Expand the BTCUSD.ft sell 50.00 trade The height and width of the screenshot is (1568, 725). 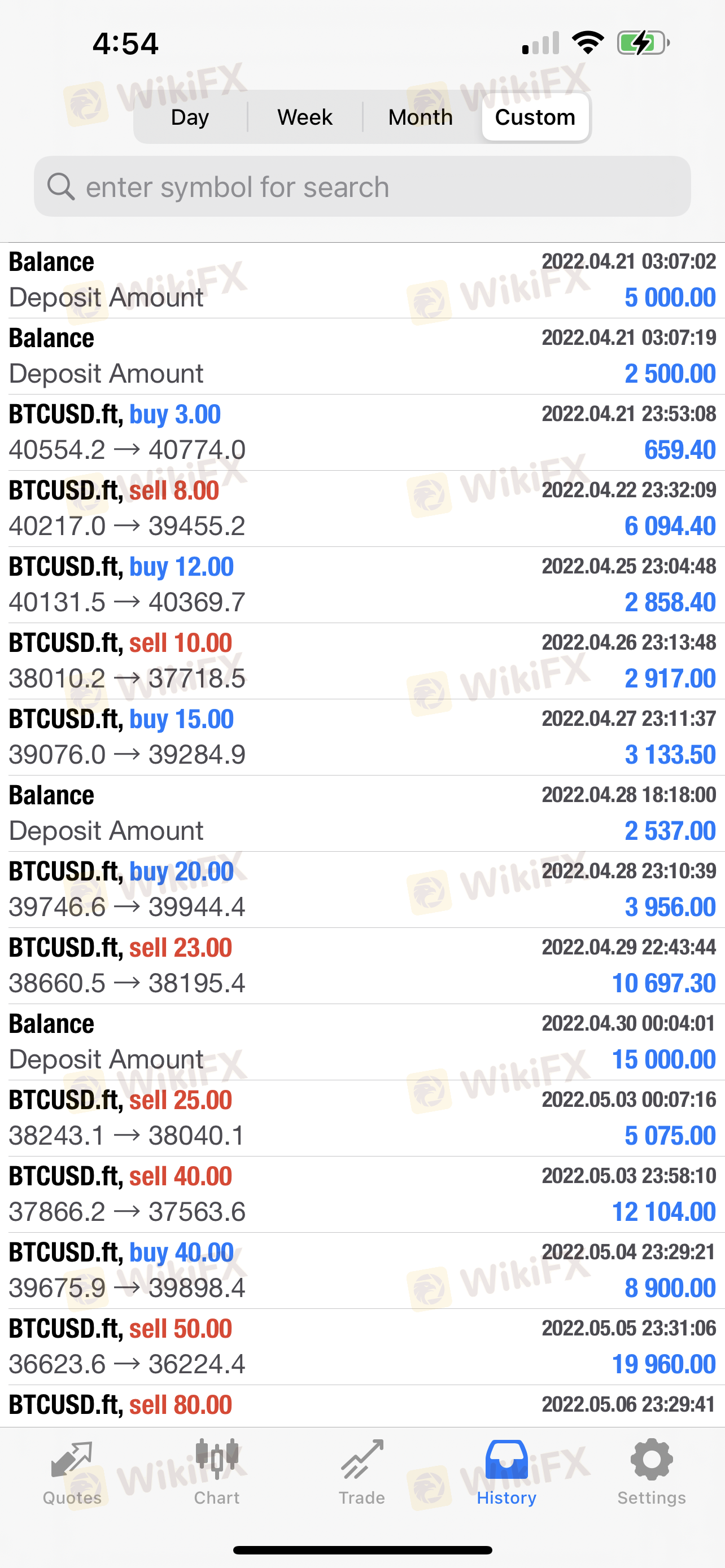pyautogui.click(x=362, y=1346)
